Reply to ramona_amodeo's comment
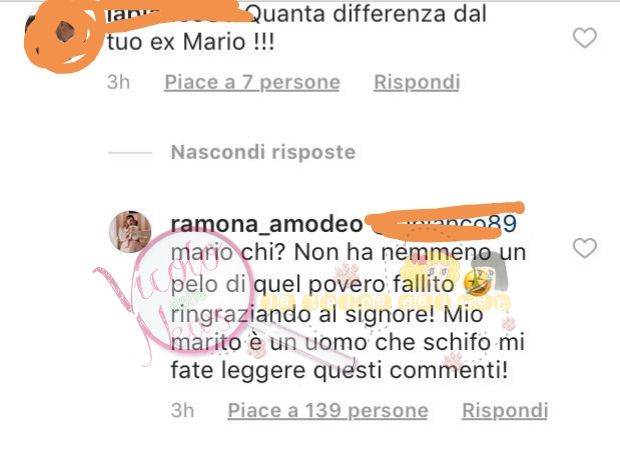620x451 pixels. [504, 411]
